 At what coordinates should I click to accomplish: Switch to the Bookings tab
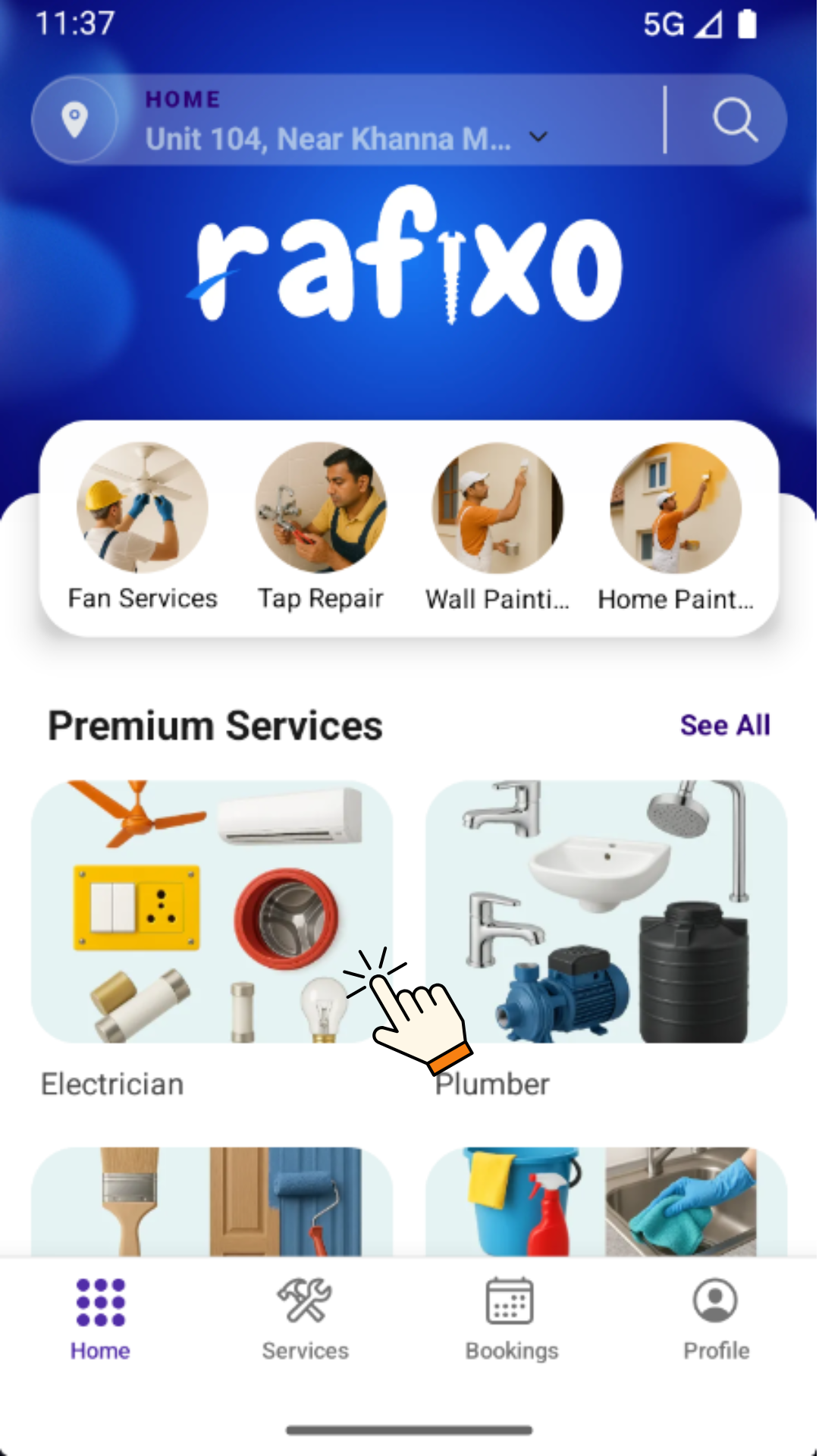coord(512,1319)
